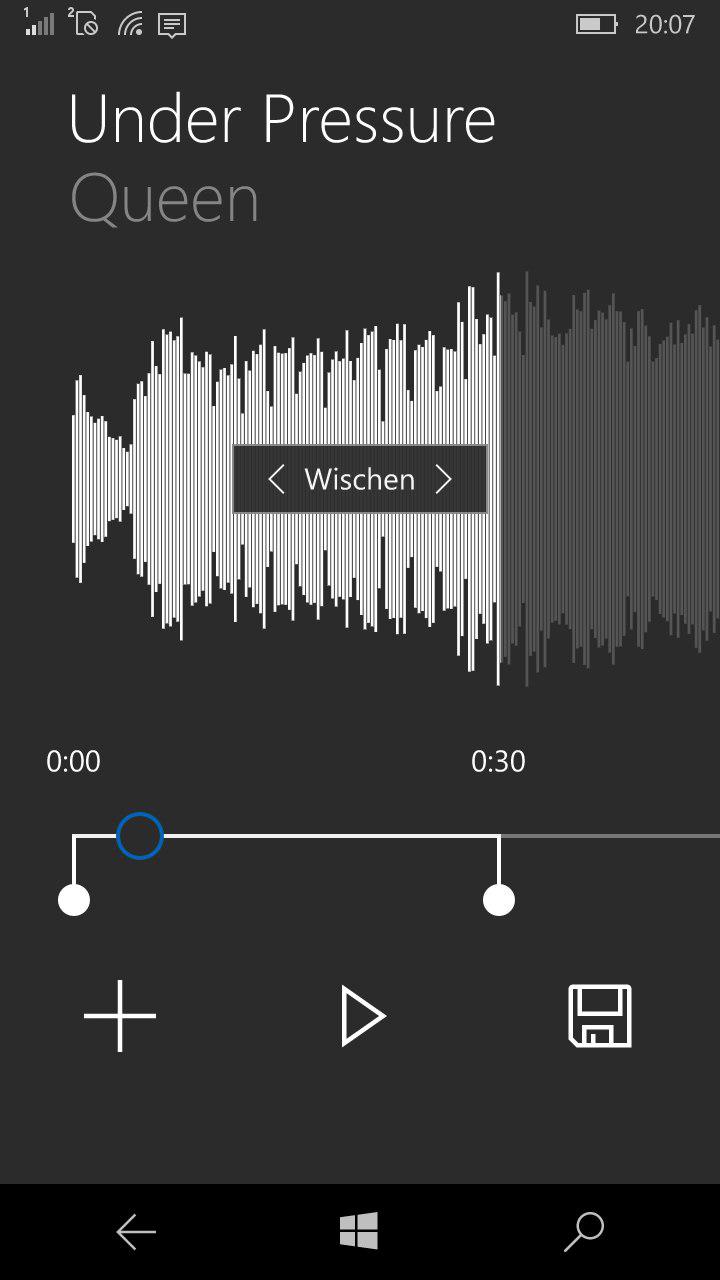Open the Windows start screen
720x1280 pixels.
(x=359, y=1231)
